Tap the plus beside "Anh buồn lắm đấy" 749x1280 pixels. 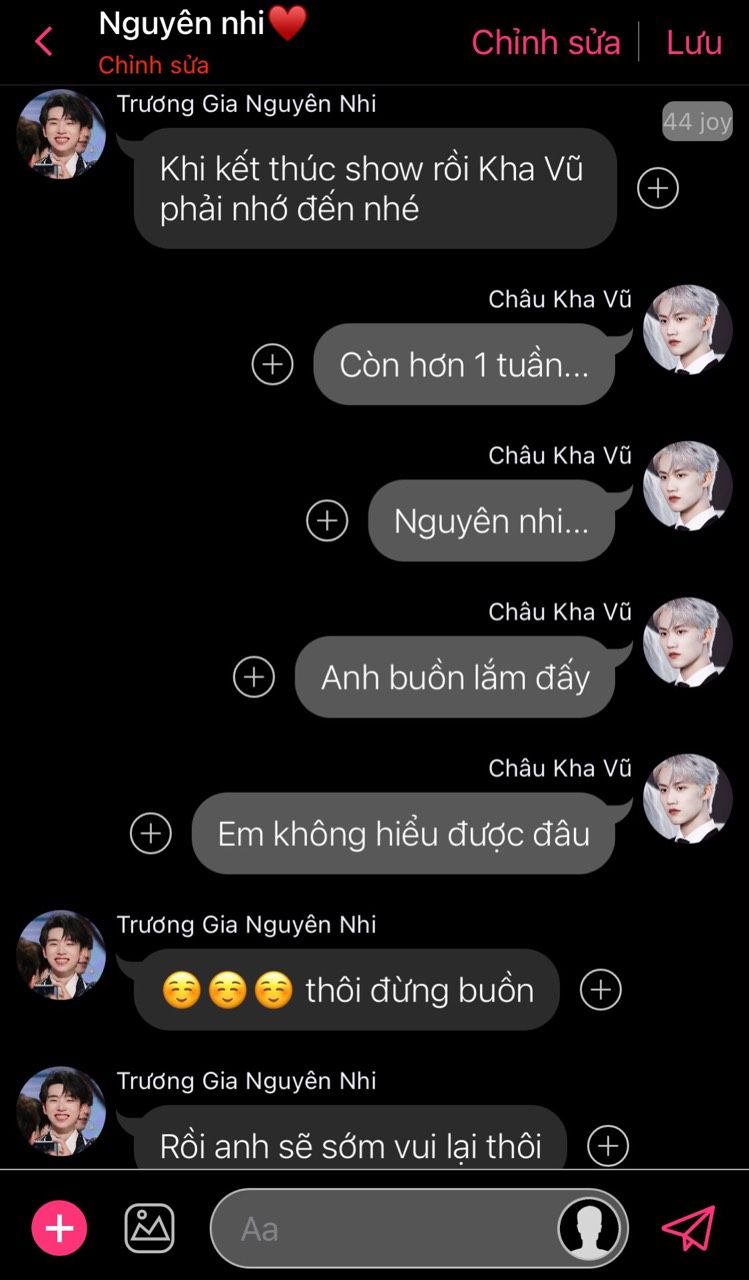tap(254, 677)
